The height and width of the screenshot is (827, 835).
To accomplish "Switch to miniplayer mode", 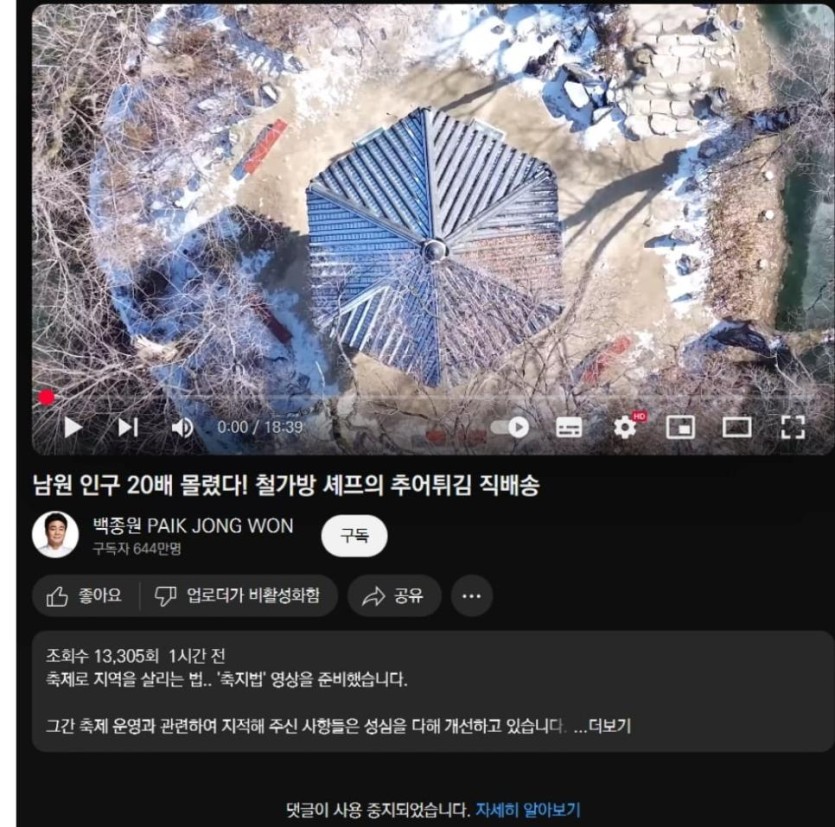I will click(x=680, y=427).
